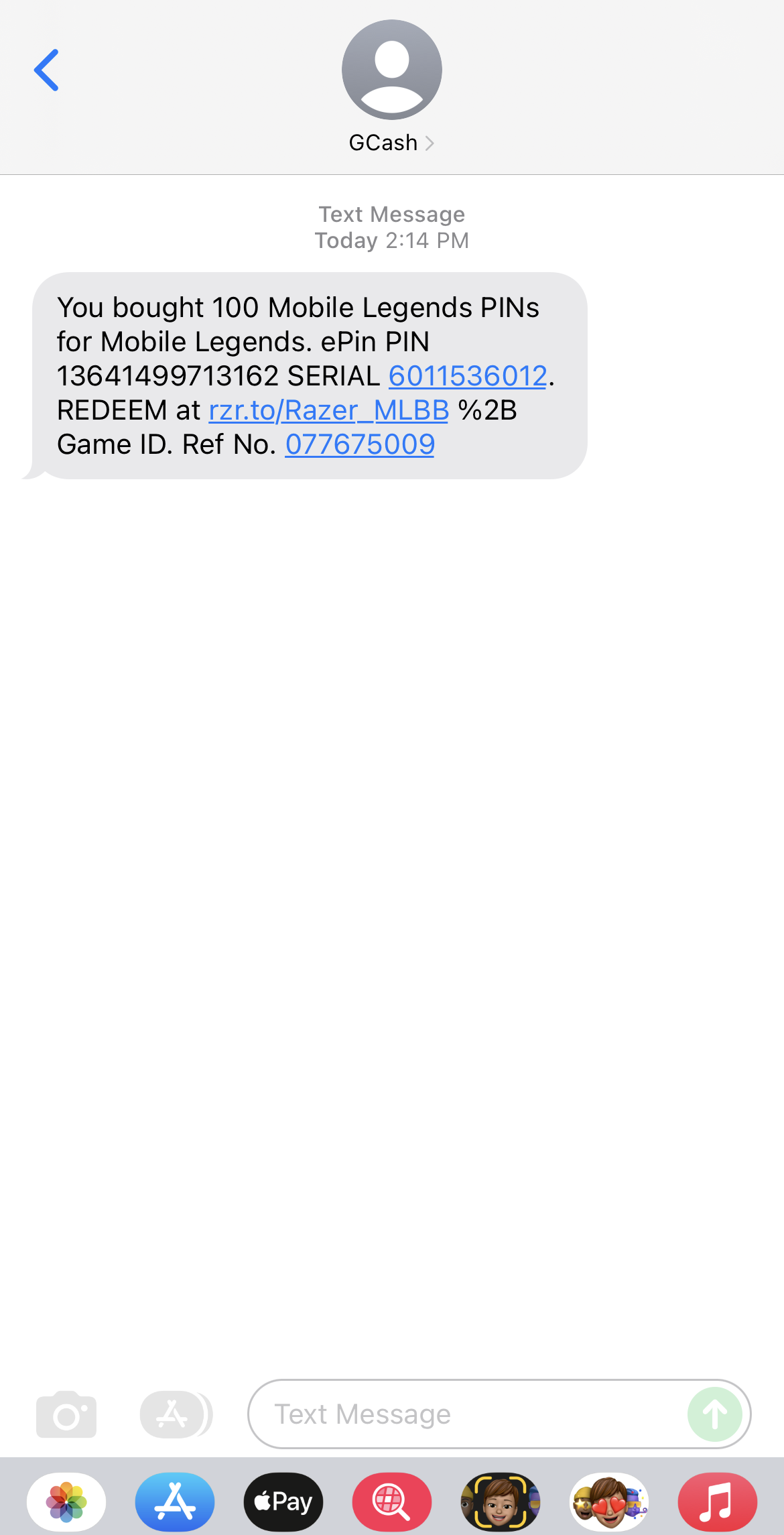
Task: Open the image search app with magnifier
Action: tap(392, 1502)
